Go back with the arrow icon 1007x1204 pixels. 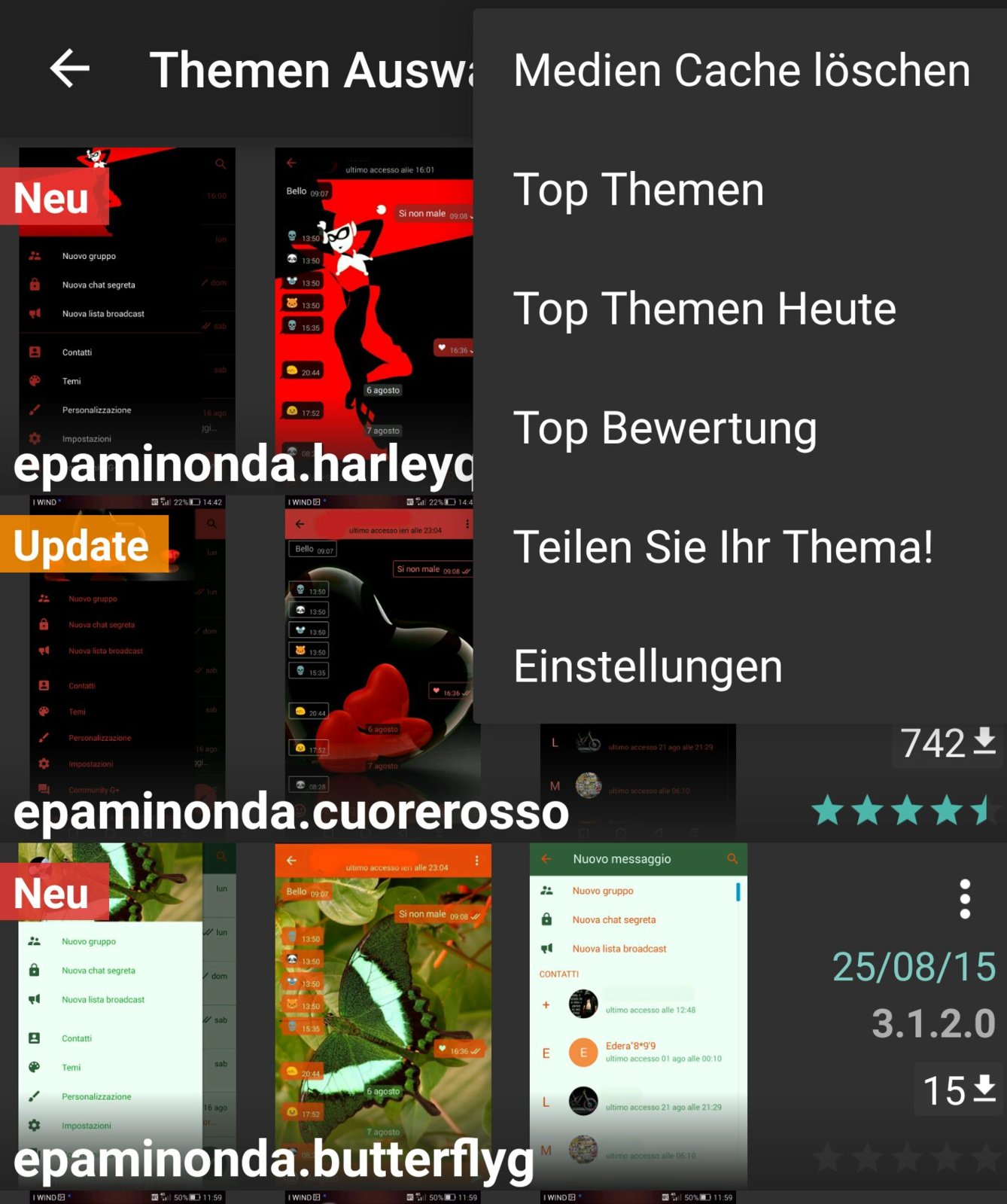coord(70,69)
